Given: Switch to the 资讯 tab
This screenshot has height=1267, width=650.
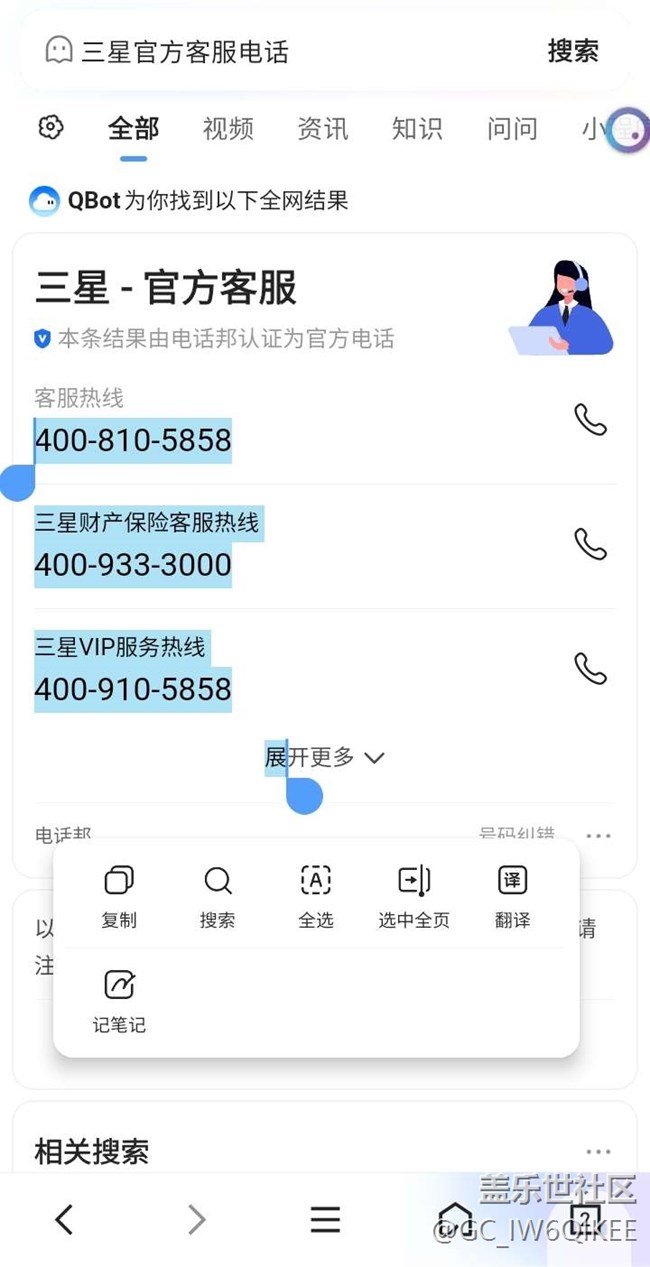Looking at the screenshot, I should tap(322, 129).
